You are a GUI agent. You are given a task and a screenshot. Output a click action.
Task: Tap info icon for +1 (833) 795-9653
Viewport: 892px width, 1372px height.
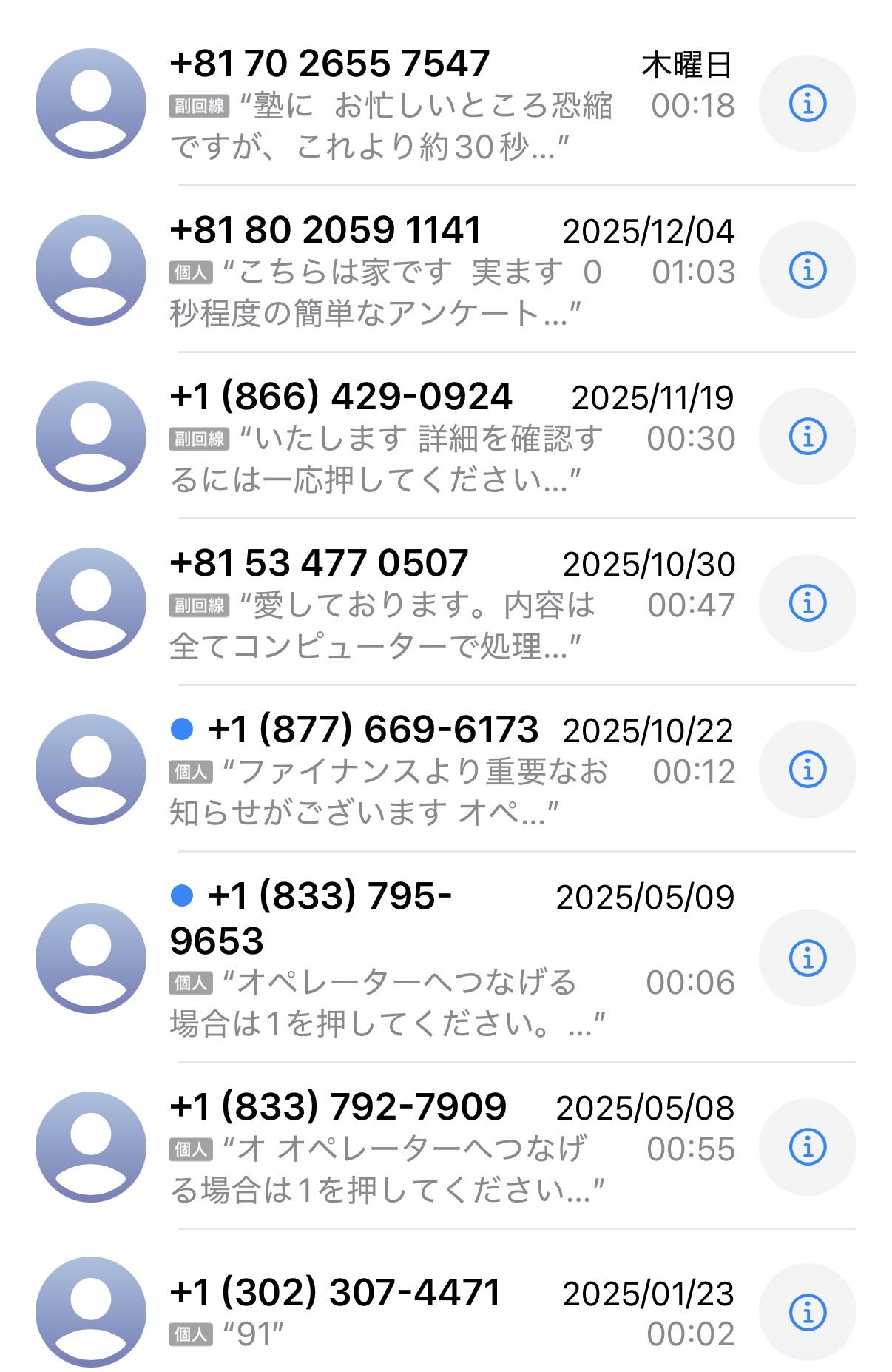808,958
